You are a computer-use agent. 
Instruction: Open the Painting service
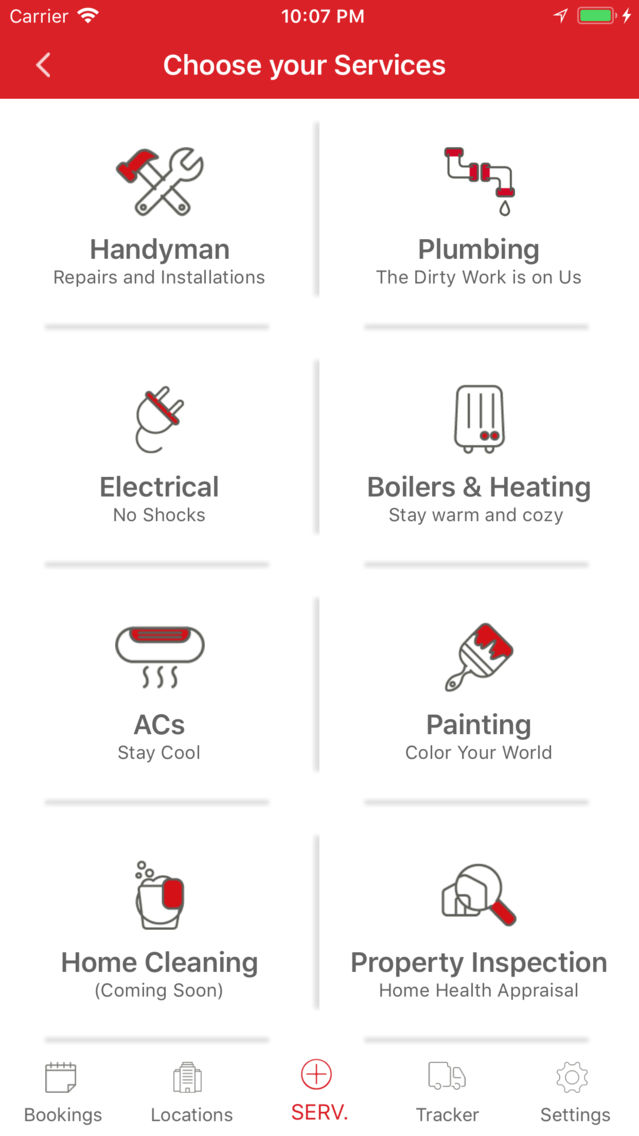(479, 691)
